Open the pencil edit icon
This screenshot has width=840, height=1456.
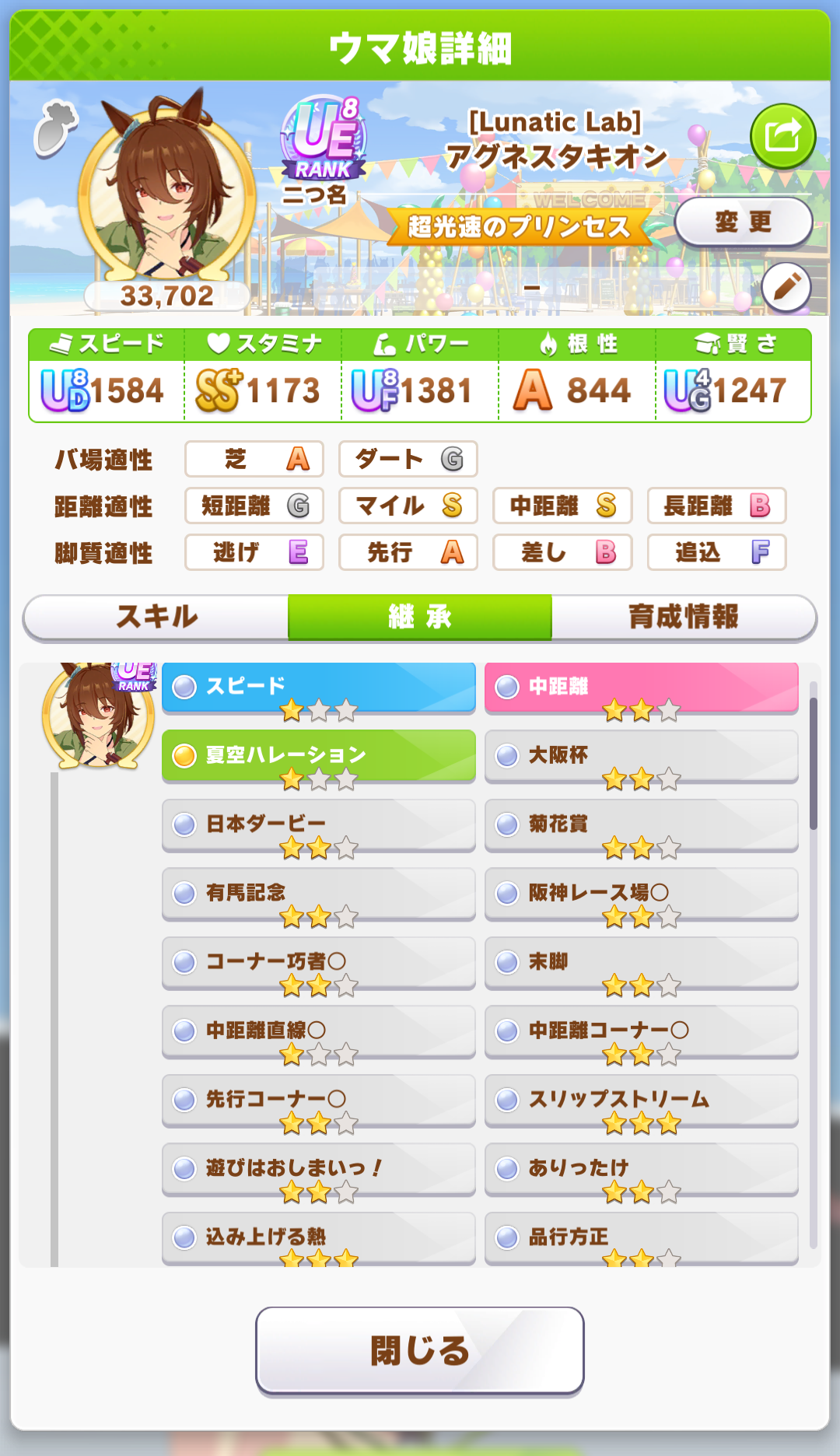(x=786, y=287)
